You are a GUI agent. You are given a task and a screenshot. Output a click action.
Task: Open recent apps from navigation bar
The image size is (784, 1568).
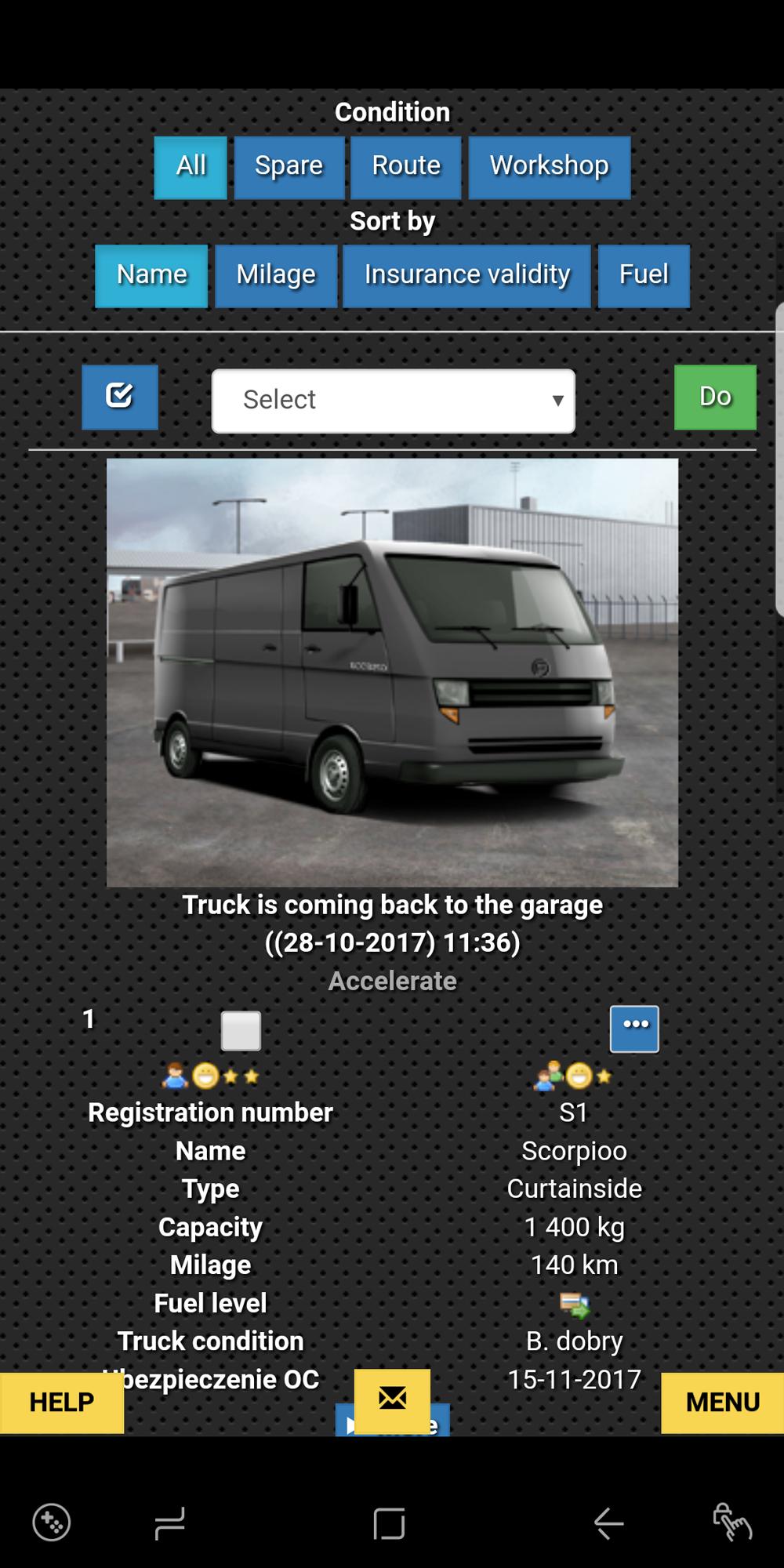169,1523
